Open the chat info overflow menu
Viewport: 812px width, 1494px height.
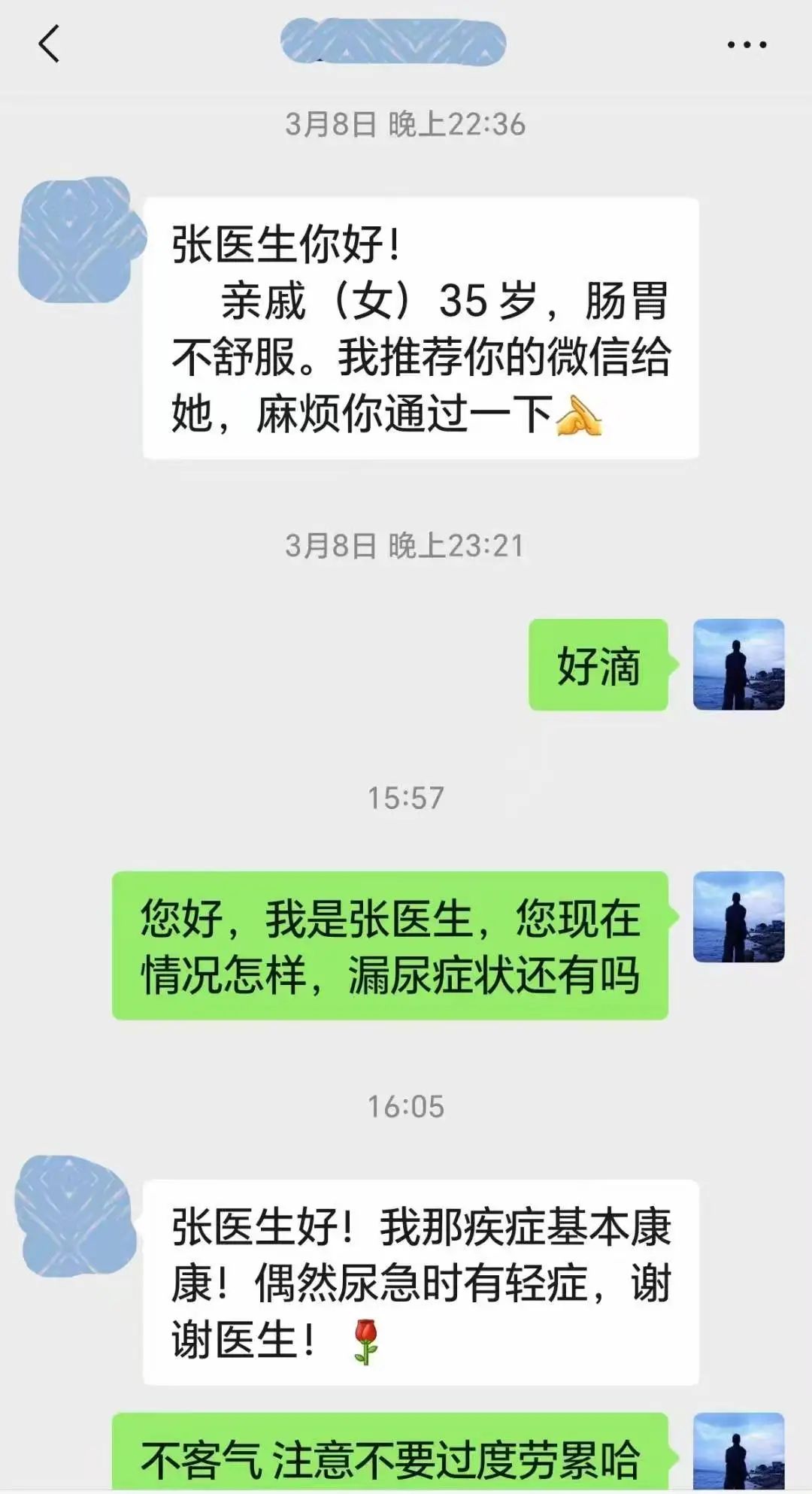tap(747, 45)
